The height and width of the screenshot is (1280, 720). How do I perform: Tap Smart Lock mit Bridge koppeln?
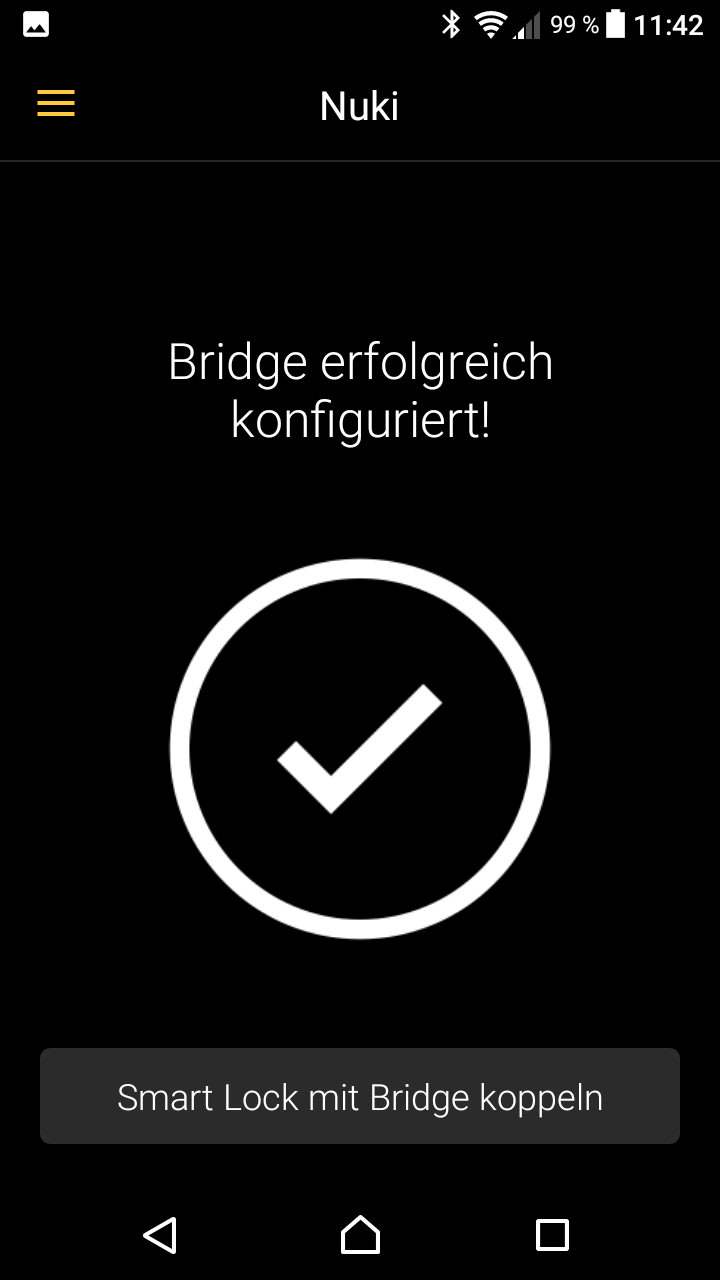[x=360, y=1096]
